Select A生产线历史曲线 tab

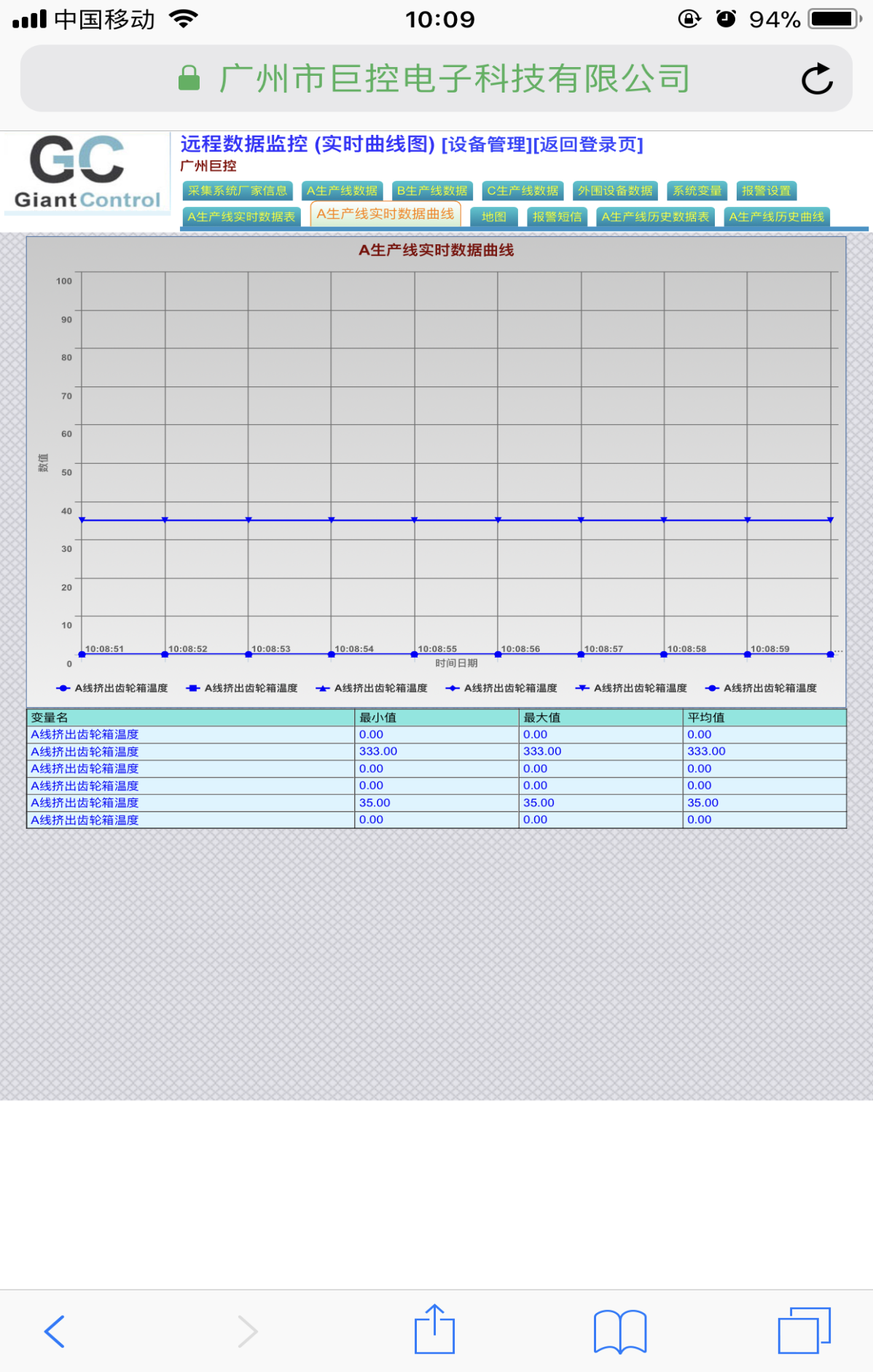[x=776, y=217]
